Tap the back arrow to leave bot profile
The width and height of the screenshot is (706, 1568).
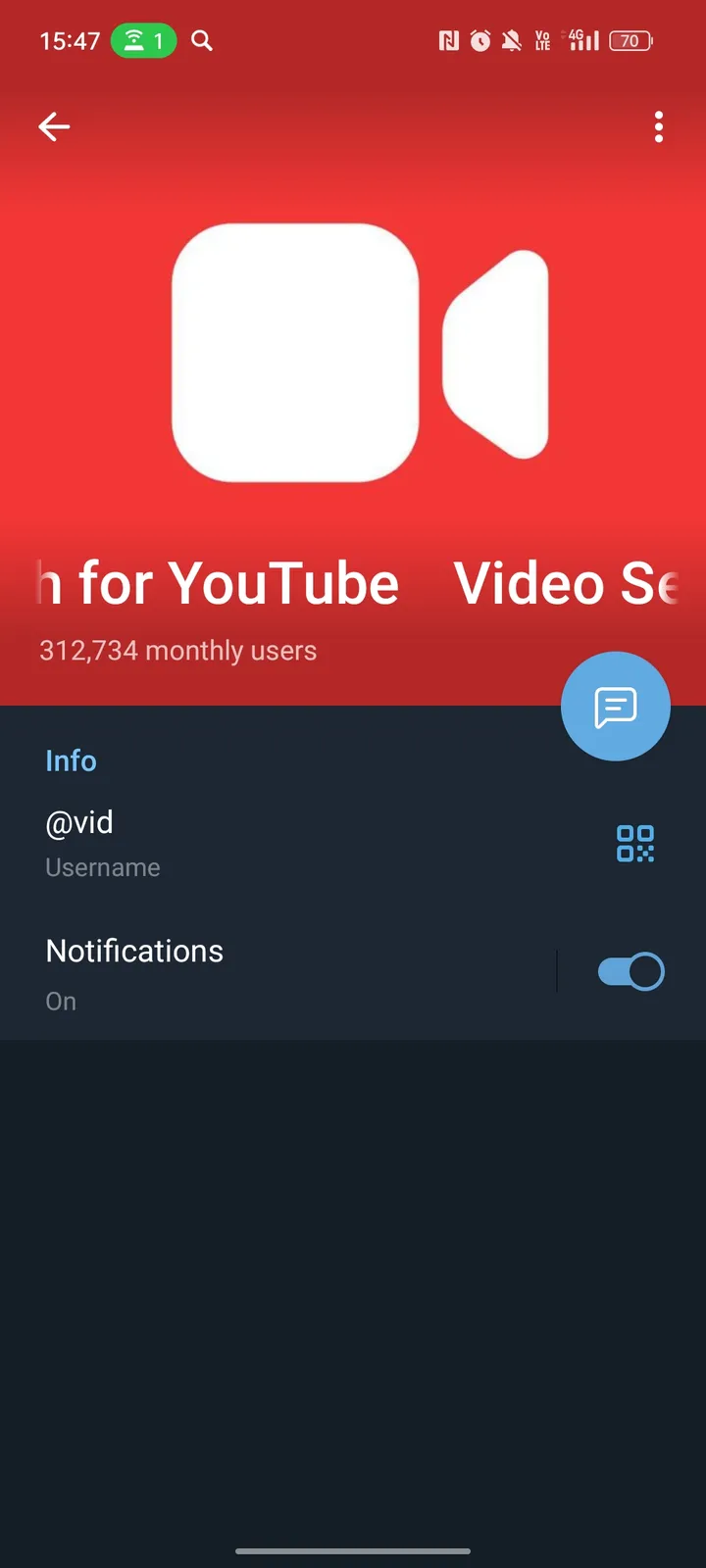click(x=54, y=126)
